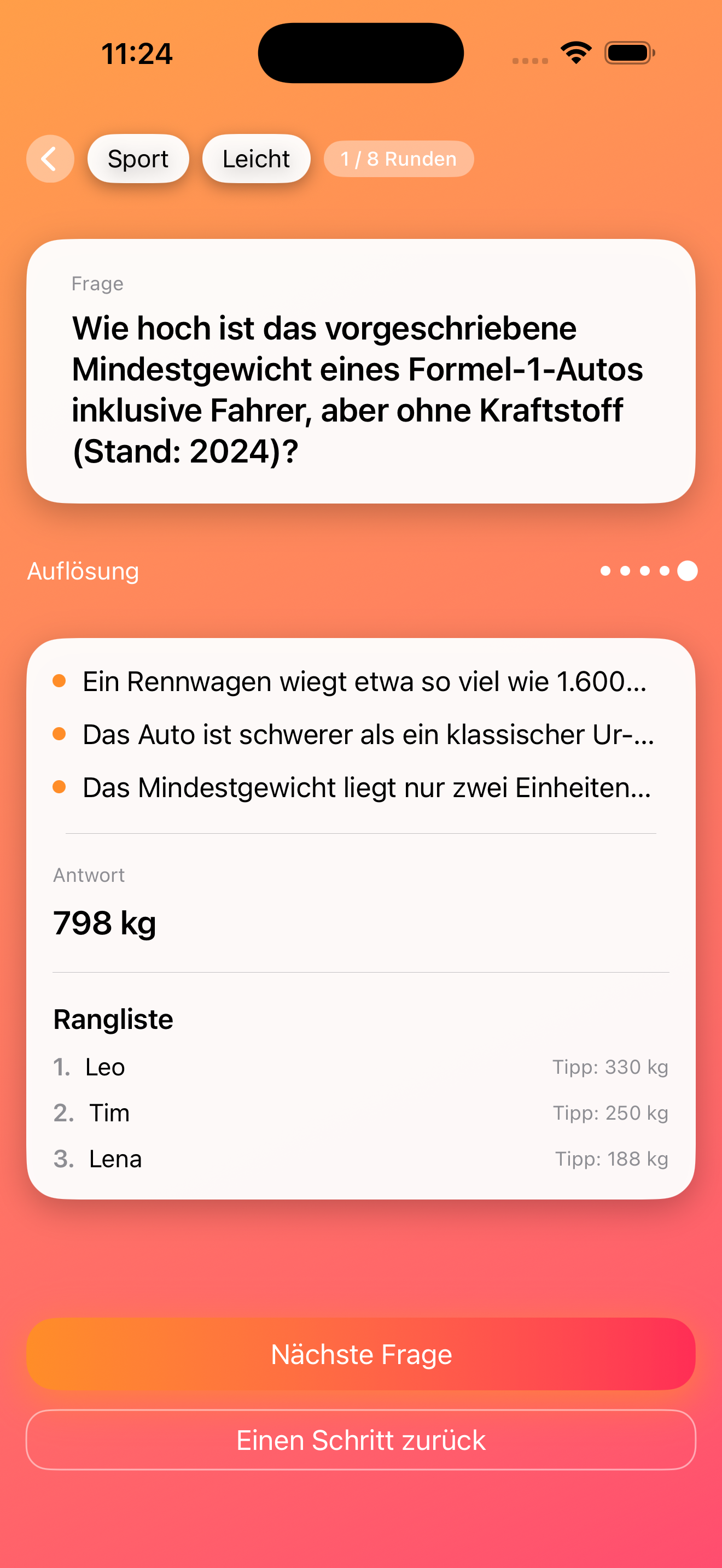Select the Leicht difficulty chip
The image size is (722, 1568).
point(255,158)
